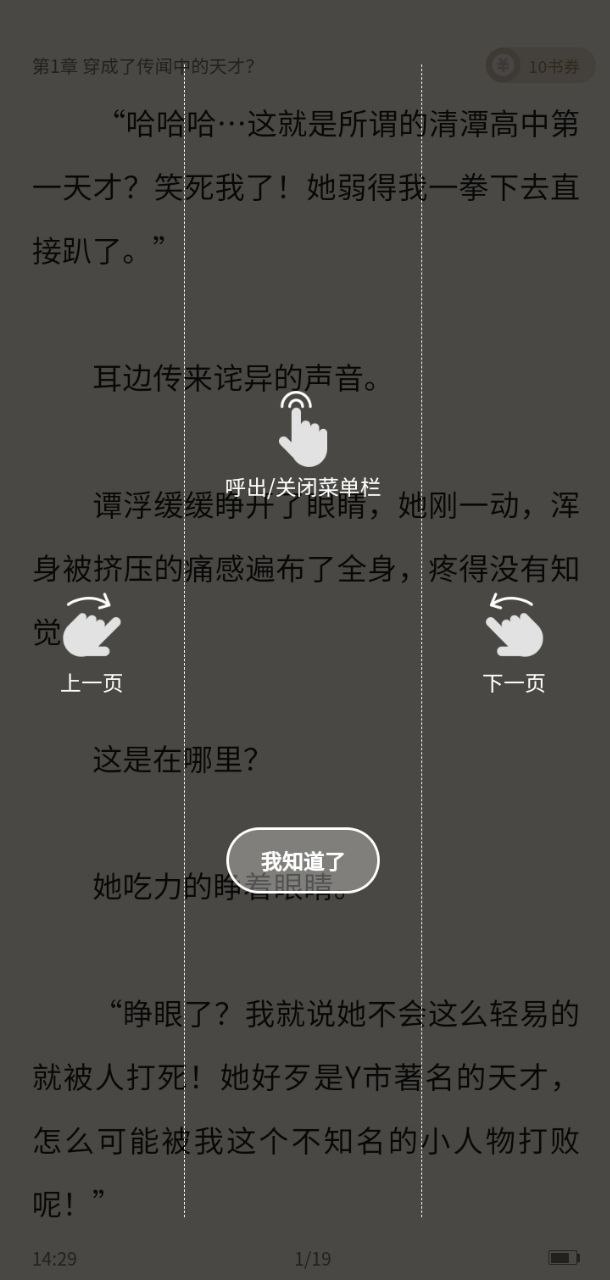The image size is (610, 1280).
Task: Open the 10书券 coupon badge
Action: point(540,66)
